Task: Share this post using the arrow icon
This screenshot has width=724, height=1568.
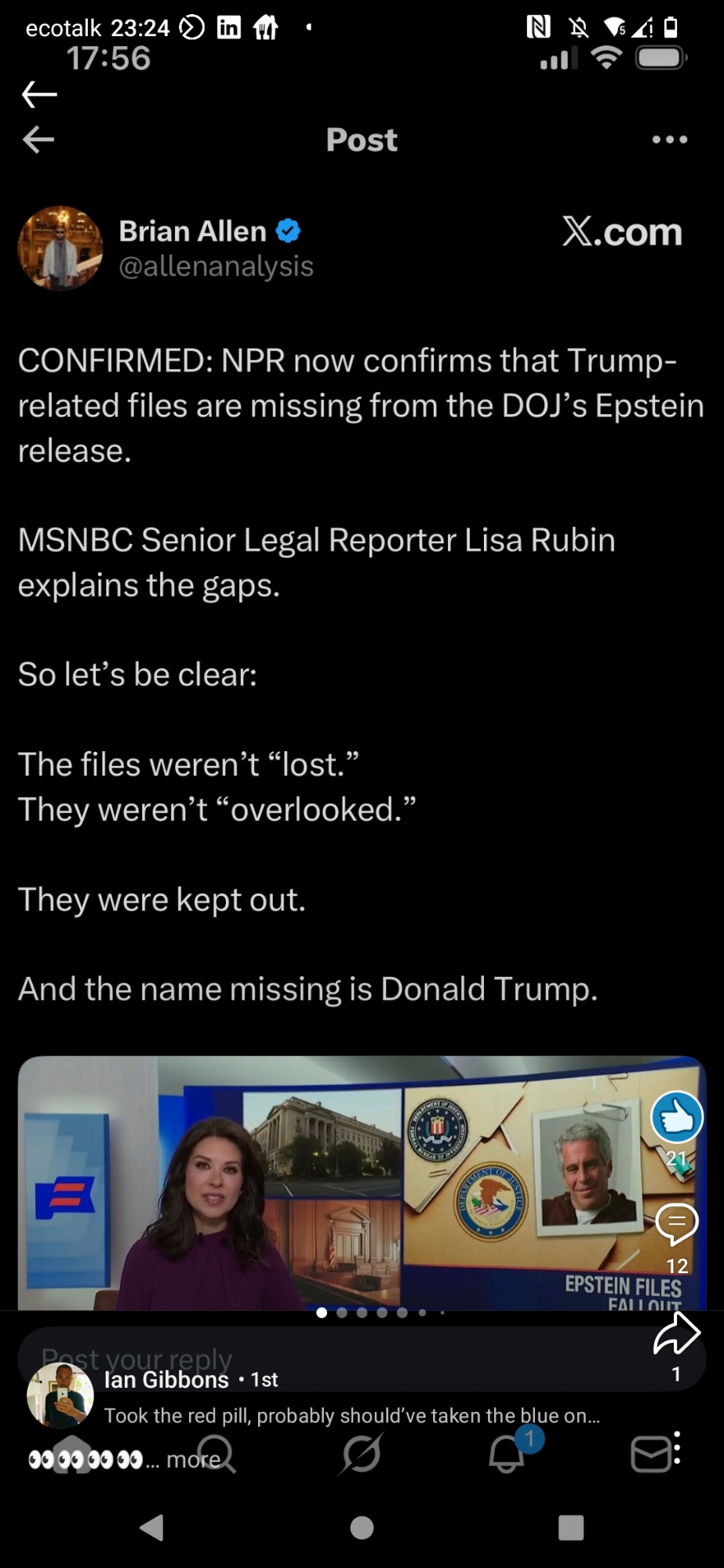Action: pos(675,1334)
